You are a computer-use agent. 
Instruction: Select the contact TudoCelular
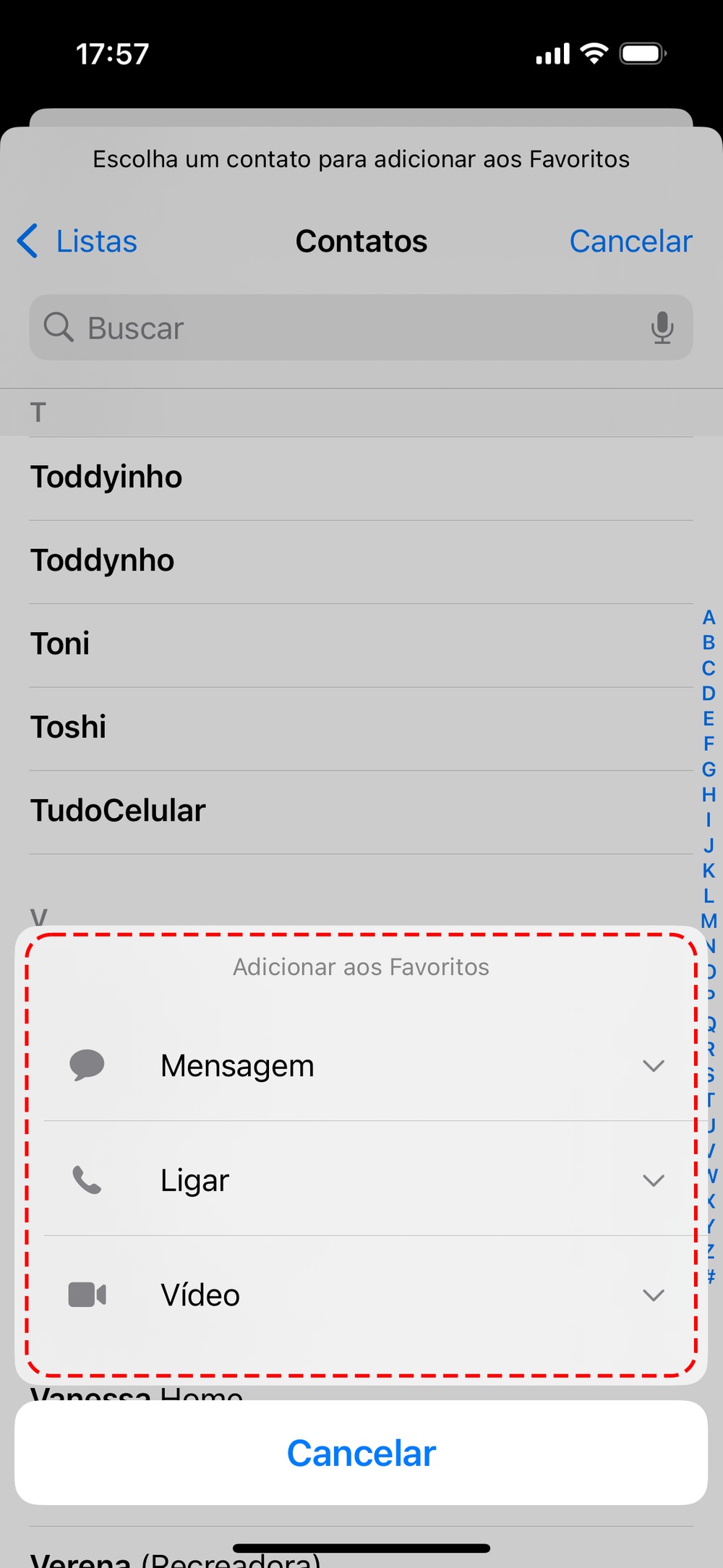(x=119, y=811)
